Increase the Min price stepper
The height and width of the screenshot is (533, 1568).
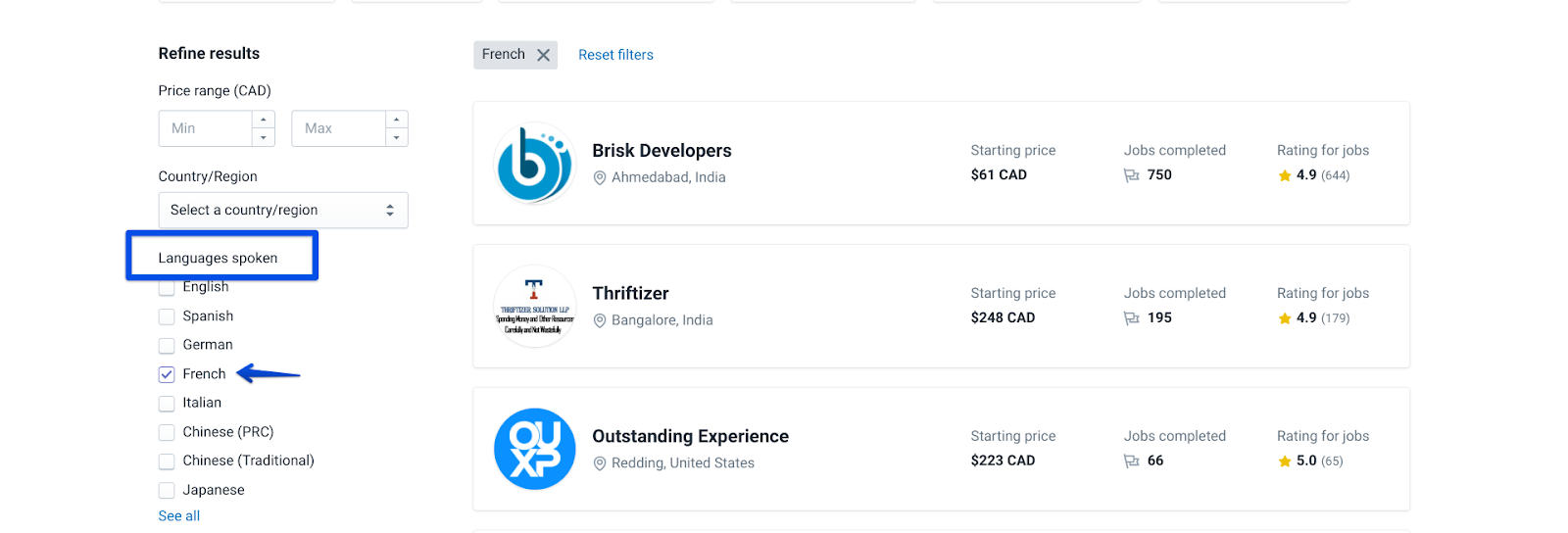[264, 120]
